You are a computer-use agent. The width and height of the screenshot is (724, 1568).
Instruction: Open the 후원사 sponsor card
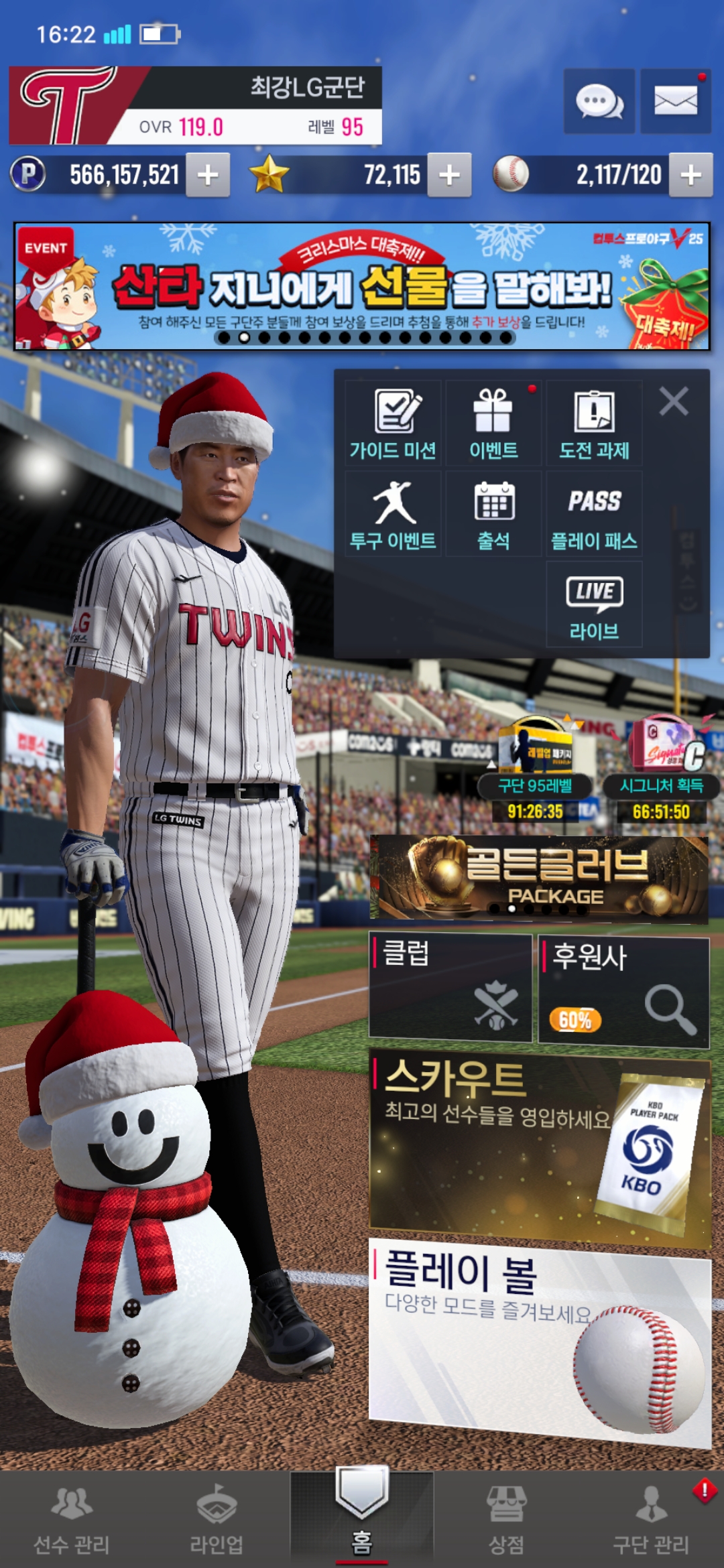[623, 990]
